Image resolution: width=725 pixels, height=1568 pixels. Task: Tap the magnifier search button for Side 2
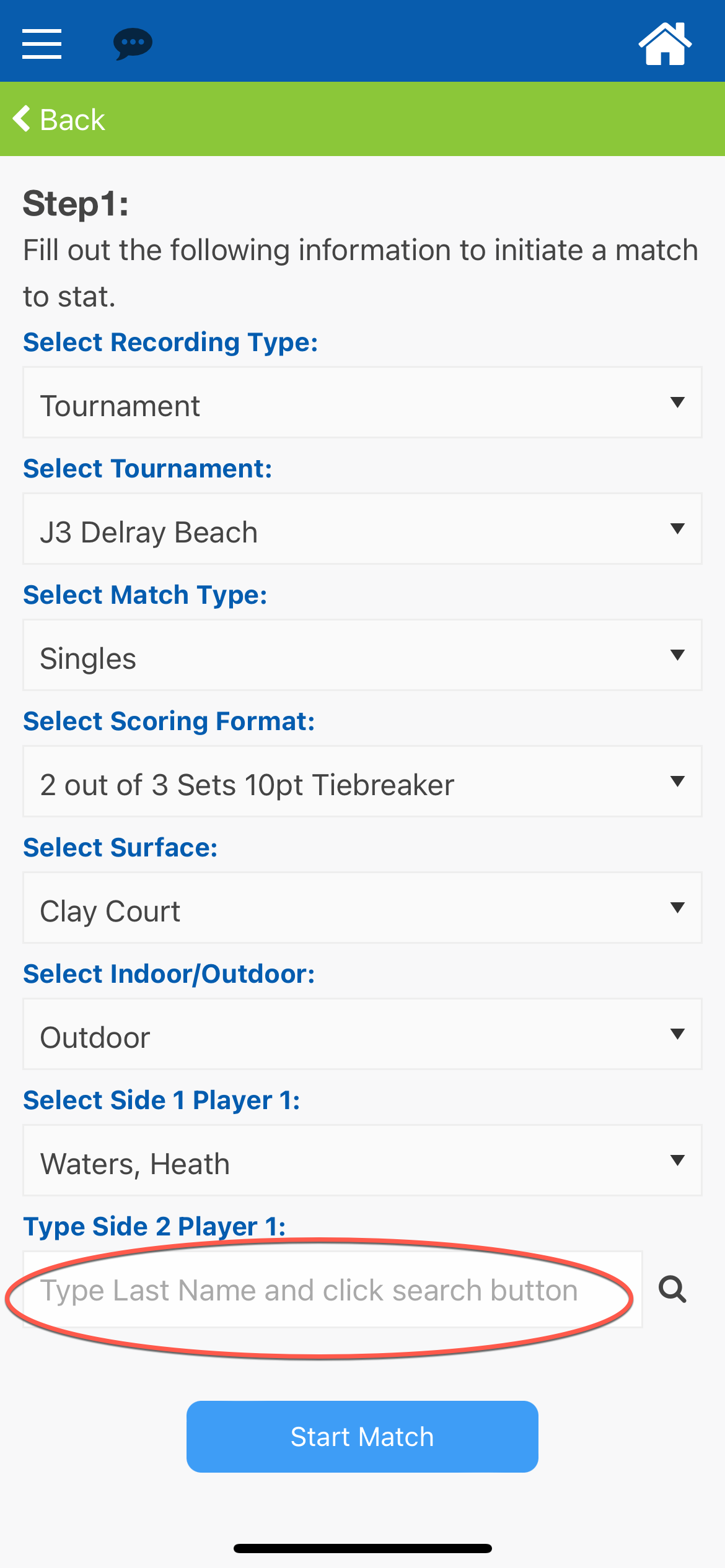(x=672, y=1289)
